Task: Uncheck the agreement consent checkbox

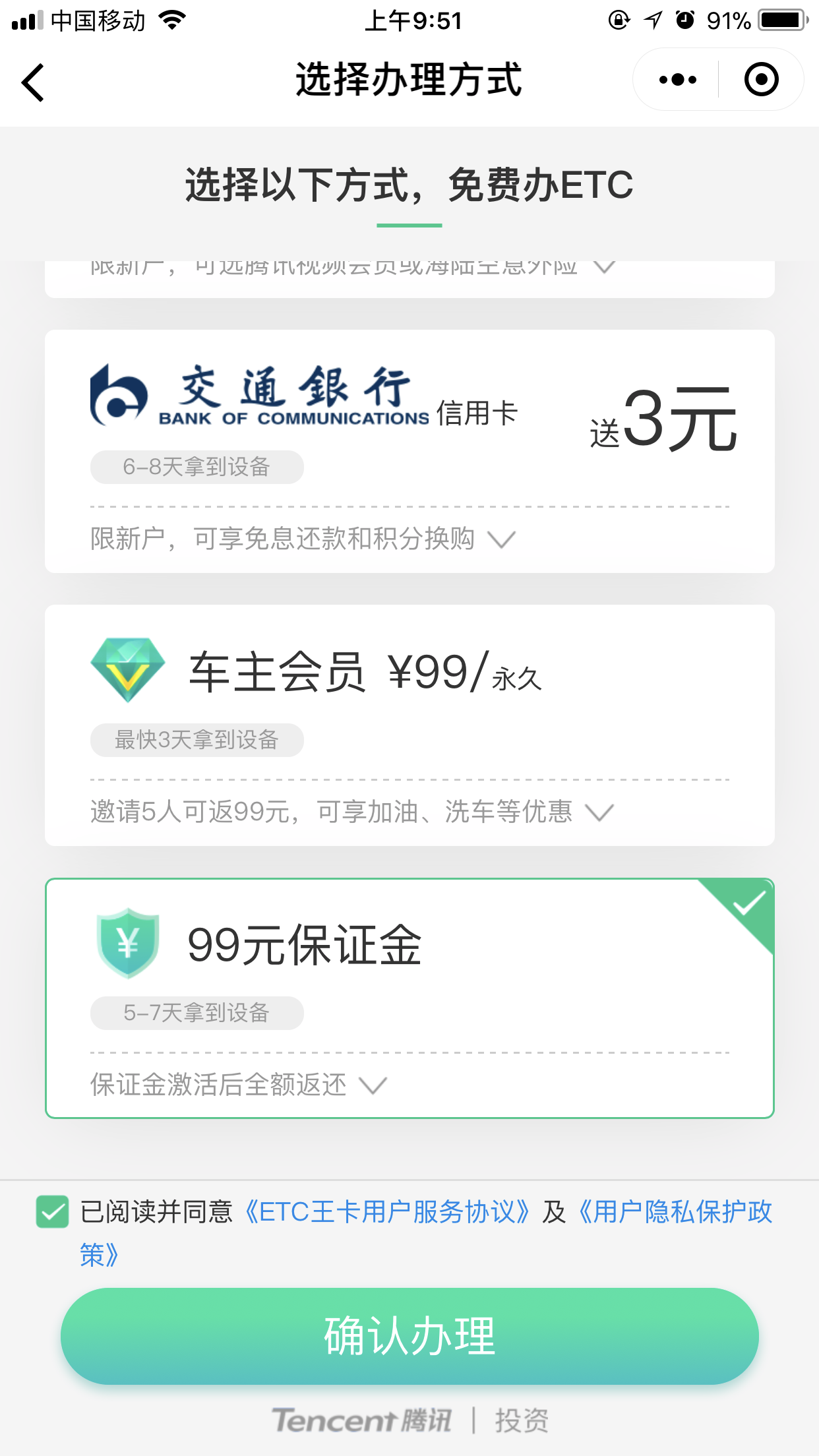Action: click(53, 1211)
